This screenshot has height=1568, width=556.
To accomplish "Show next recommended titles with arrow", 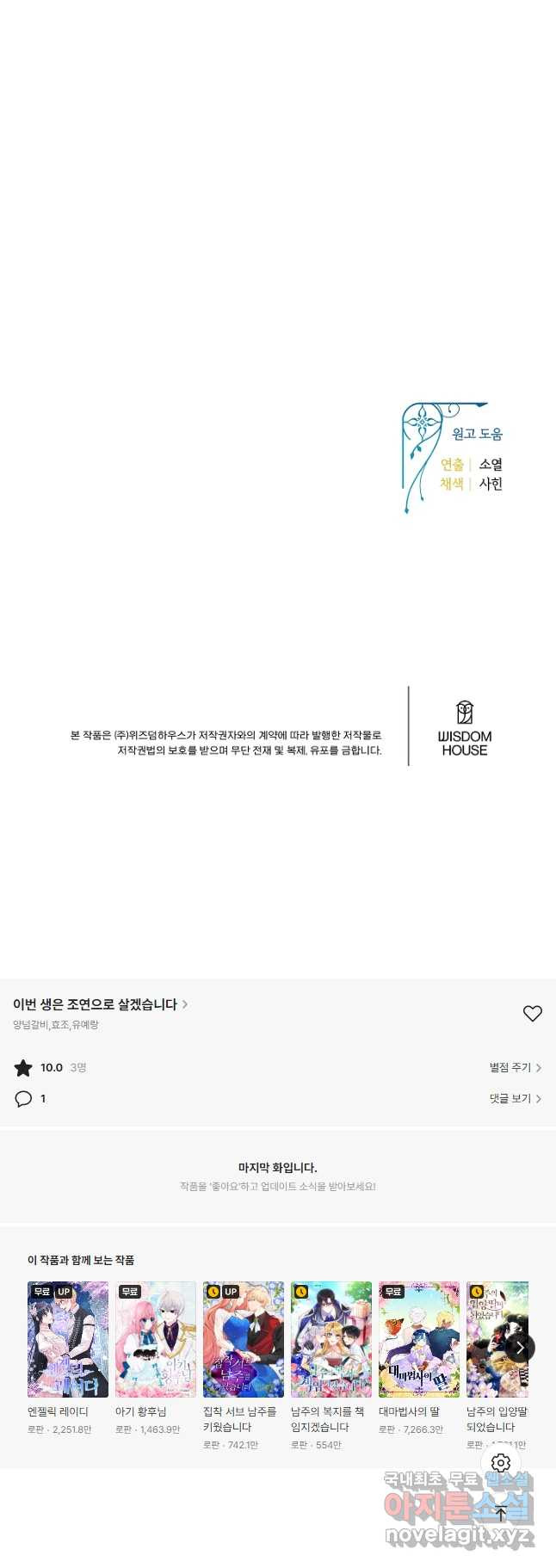I will (520, 1348).
